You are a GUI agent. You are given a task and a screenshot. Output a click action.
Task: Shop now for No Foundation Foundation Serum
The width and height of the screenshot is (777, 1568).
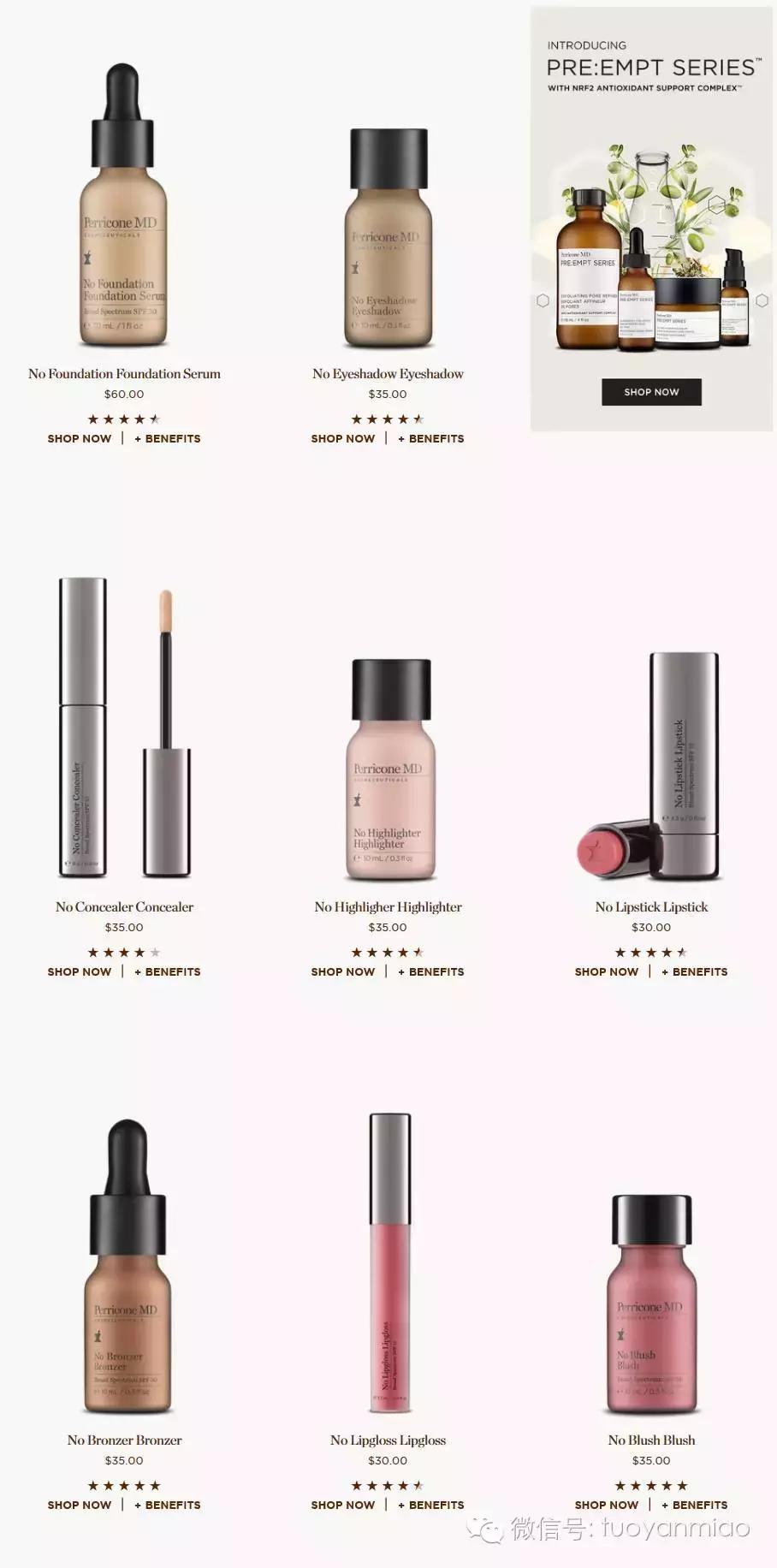tap(80, 438)
